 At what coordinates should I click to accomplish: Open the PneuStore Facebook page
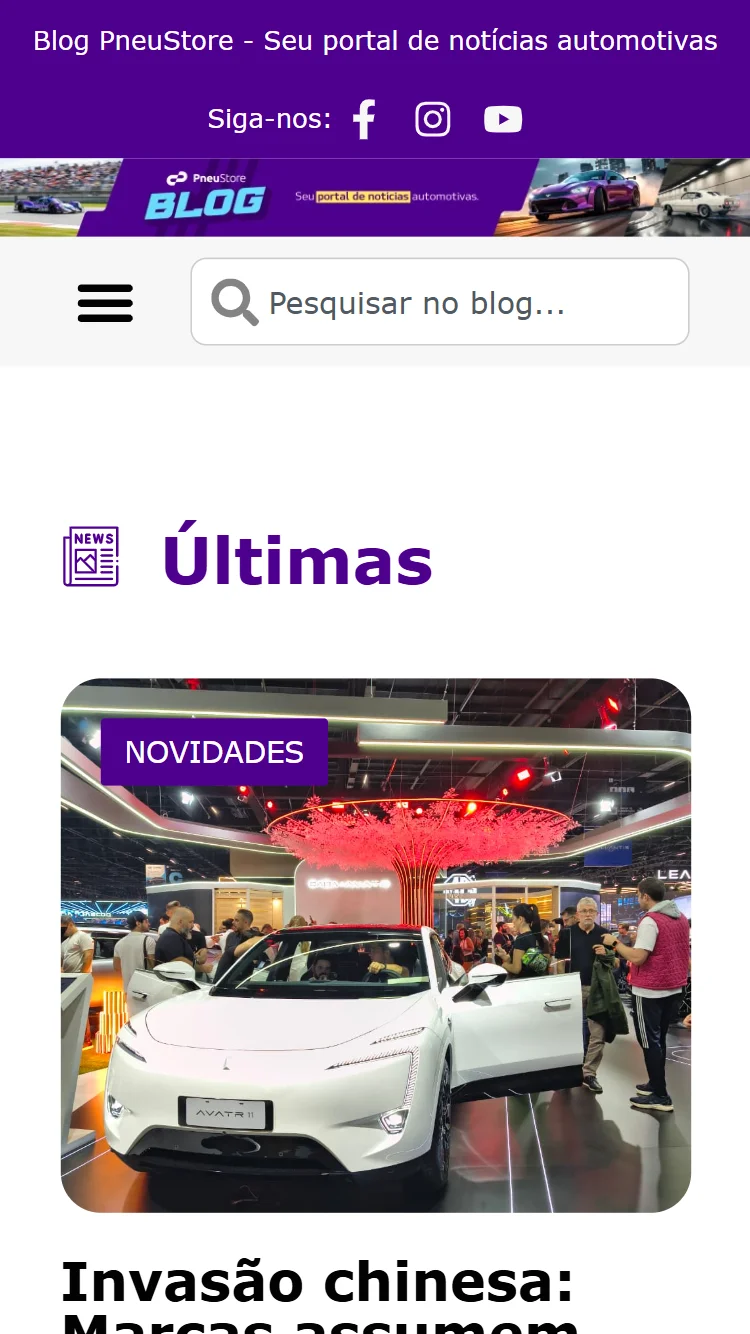365,120
